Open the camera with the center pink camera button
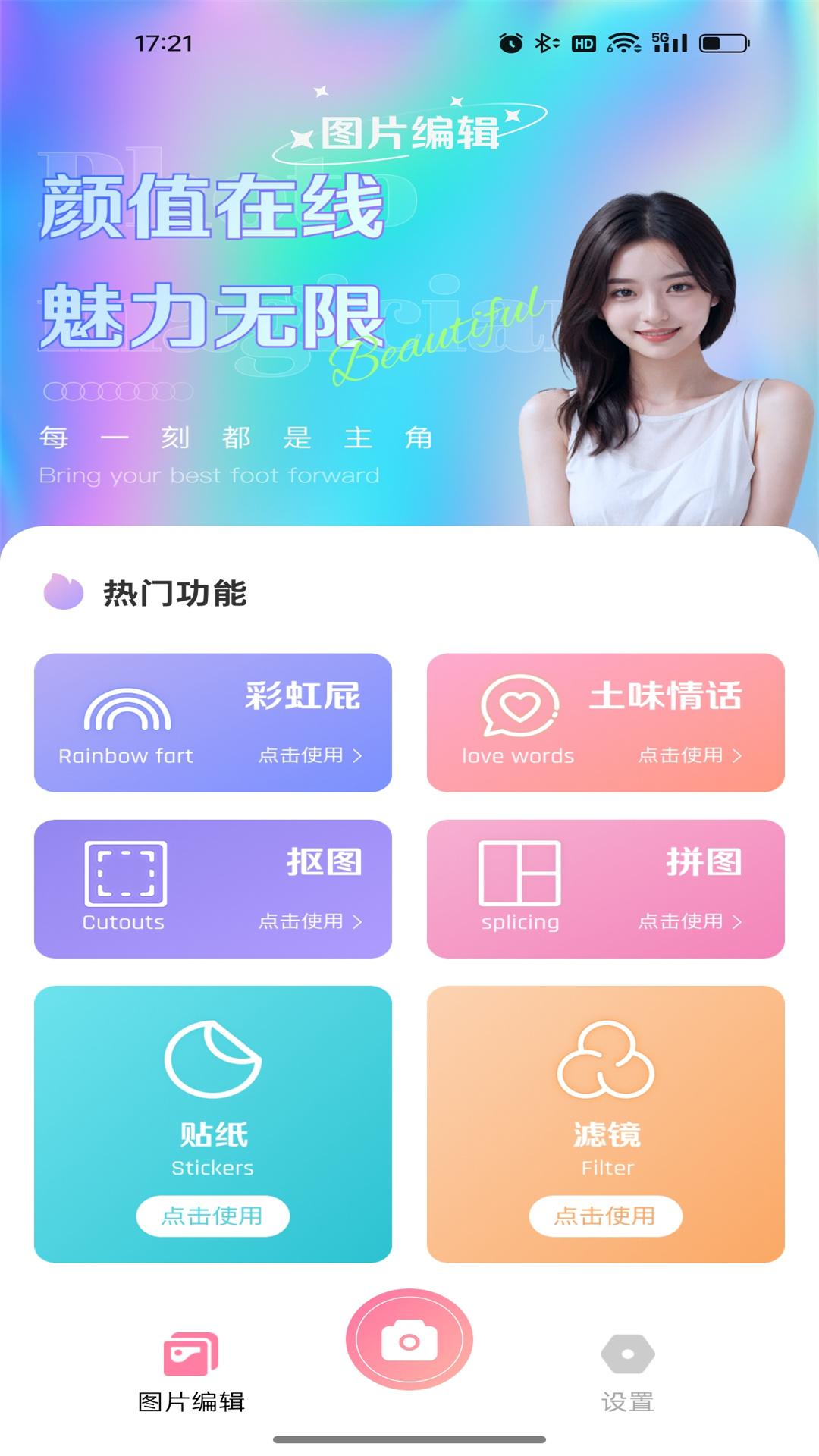This screenshot has width=819, height=1456. tap(409, 1340)
